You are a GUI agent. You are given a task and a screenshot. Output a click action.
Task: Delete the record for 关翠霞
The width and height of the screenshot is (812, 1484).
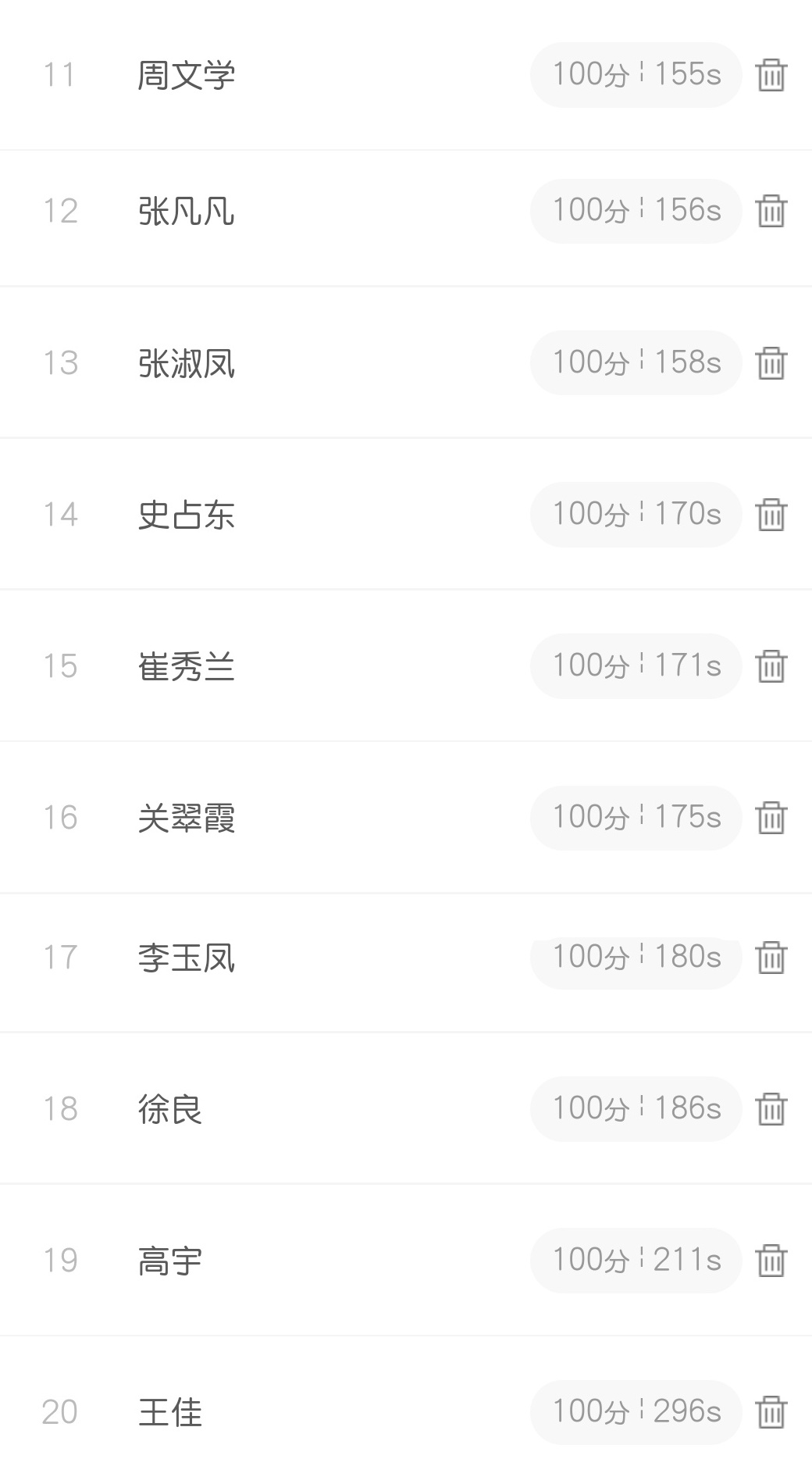(x=771, y=818)
